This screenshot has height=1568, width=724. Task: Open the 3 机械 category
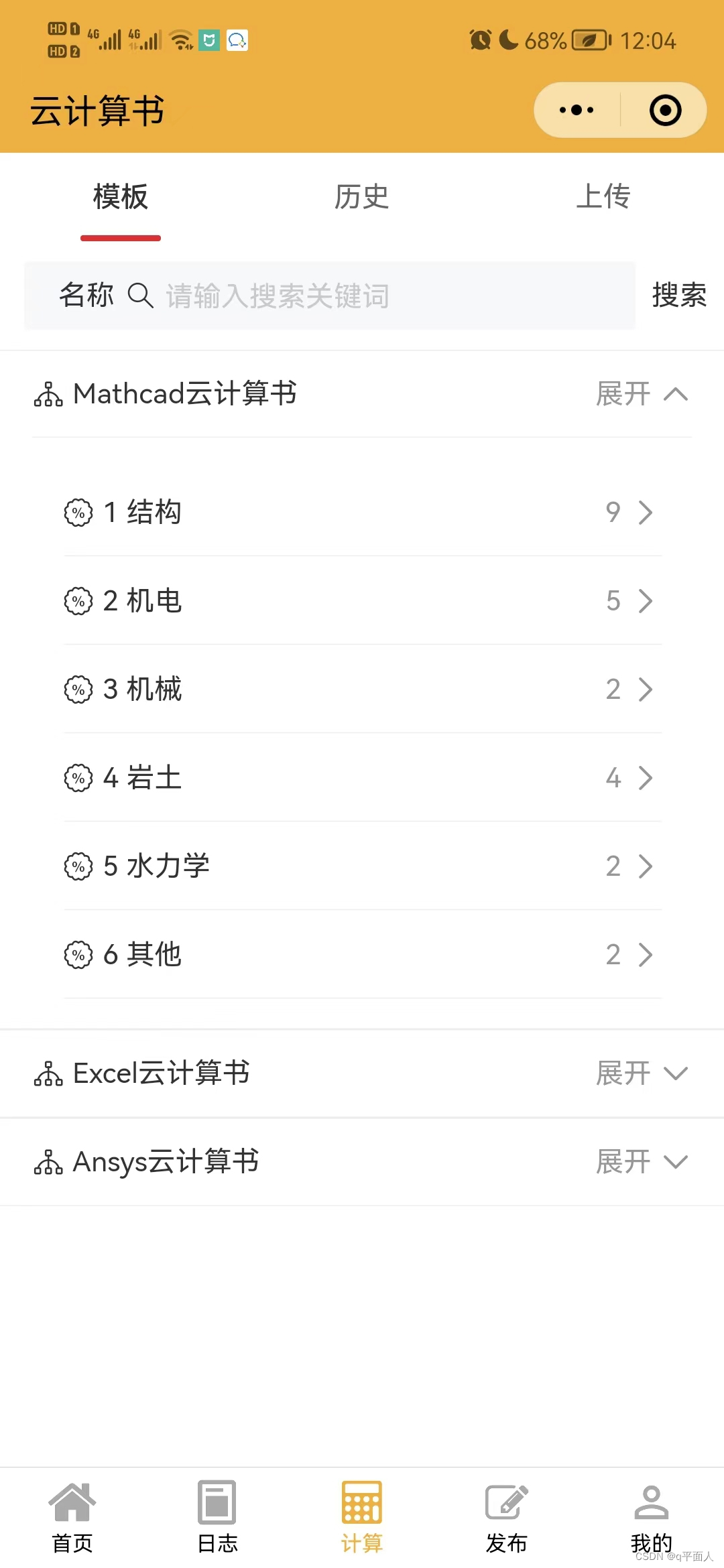[x=362, y=690]
